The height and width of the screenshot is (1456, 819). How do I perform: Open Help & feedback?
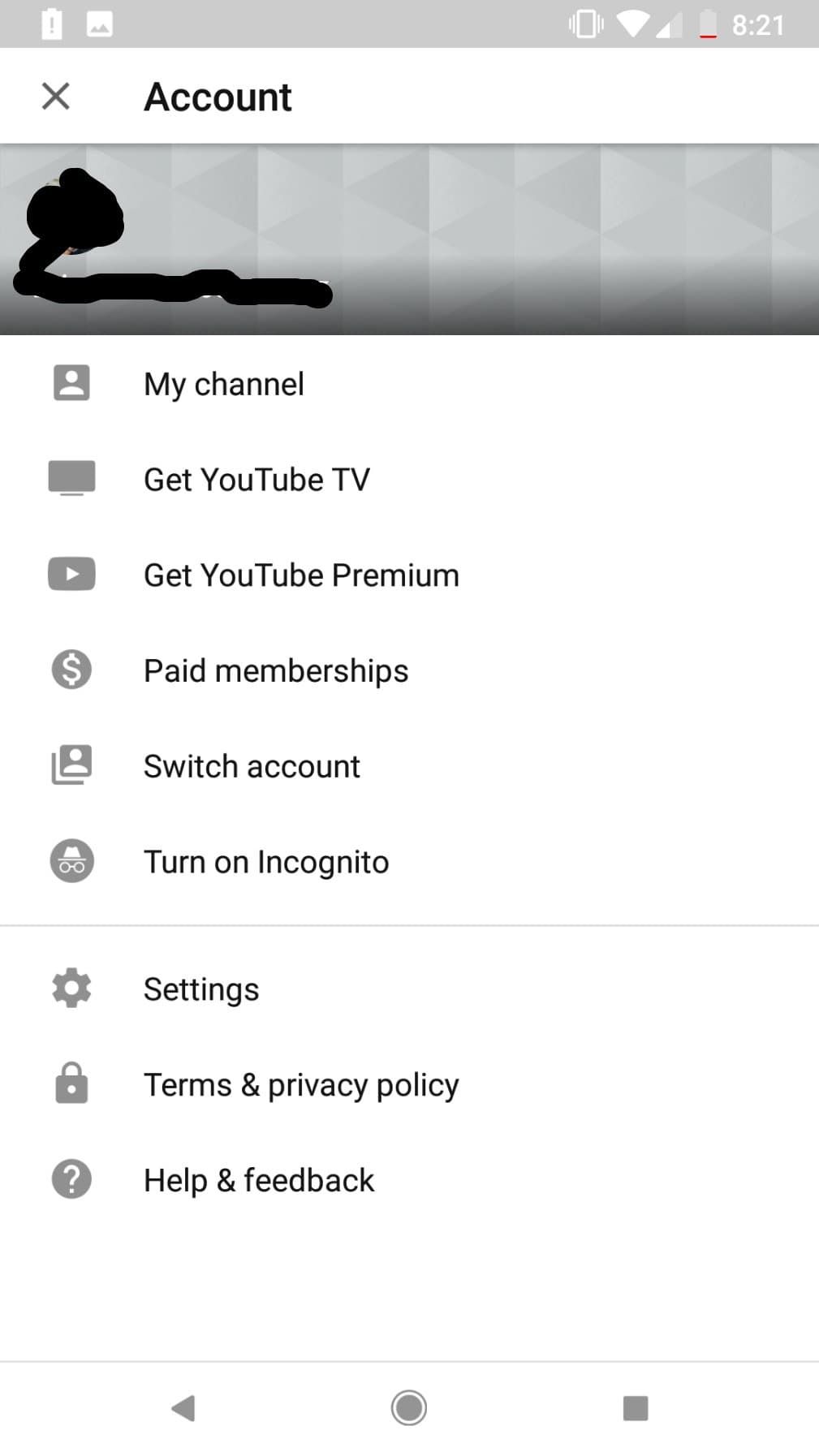tap(258, 1178)
